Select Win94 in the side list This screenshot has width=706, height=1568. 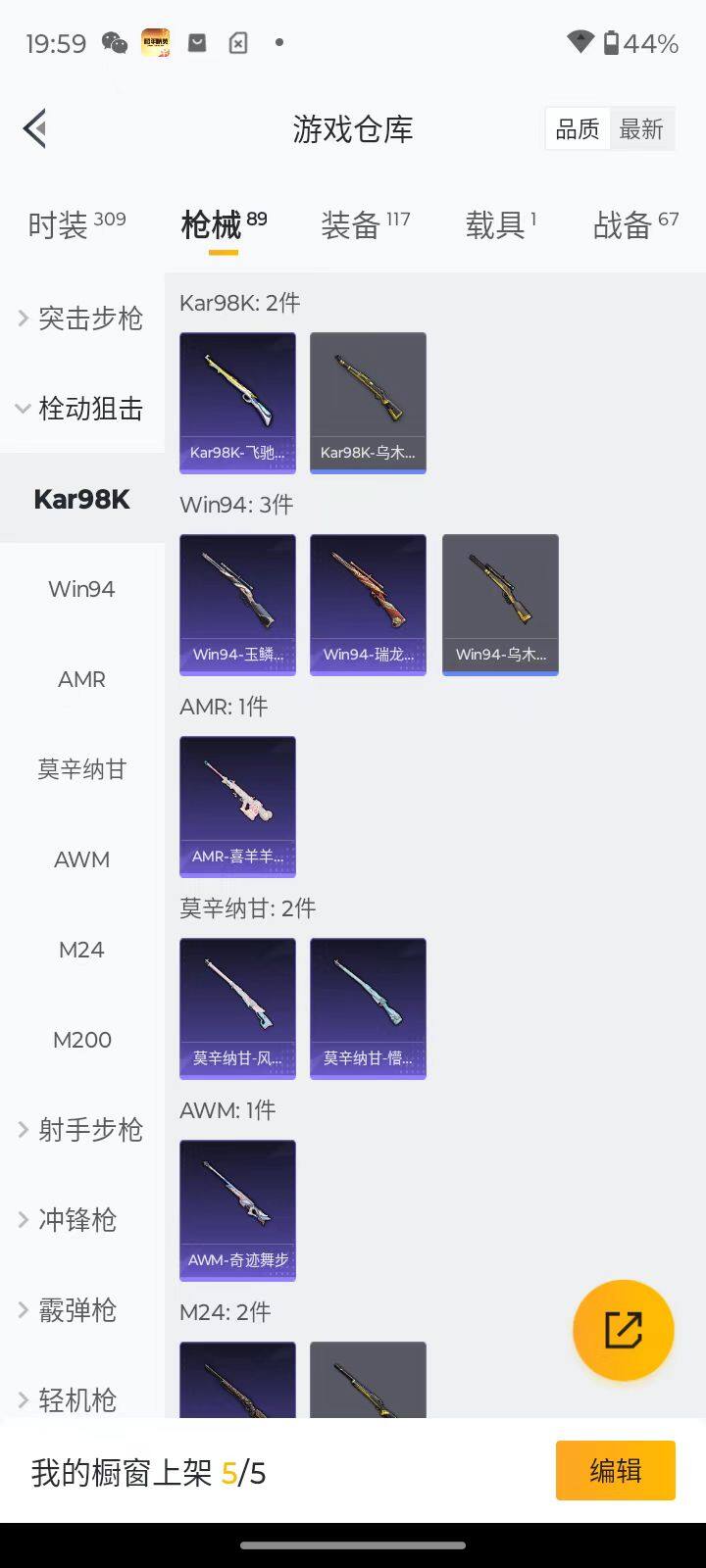coord(82,589)
